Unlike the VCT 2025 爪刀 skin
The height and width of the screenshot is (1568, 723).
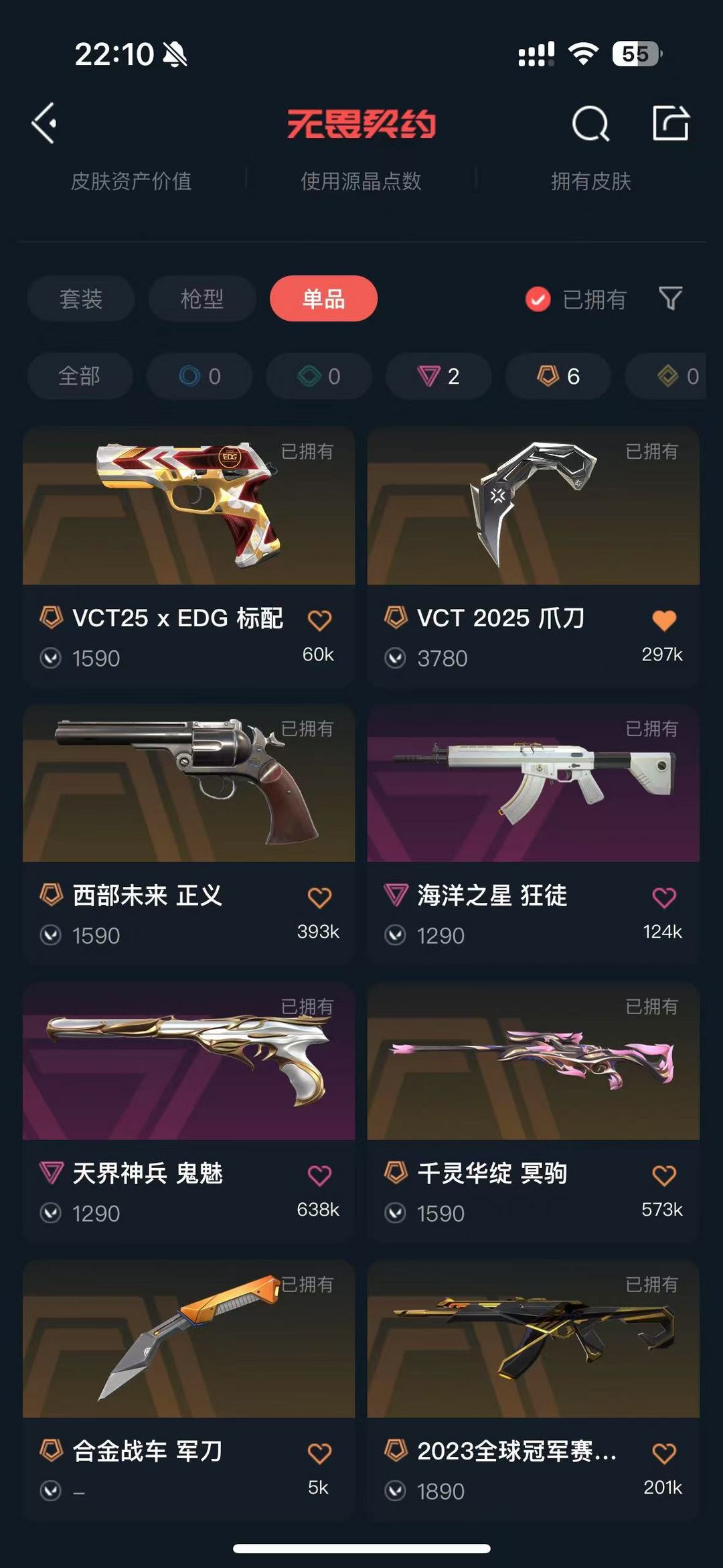point(664,620)
